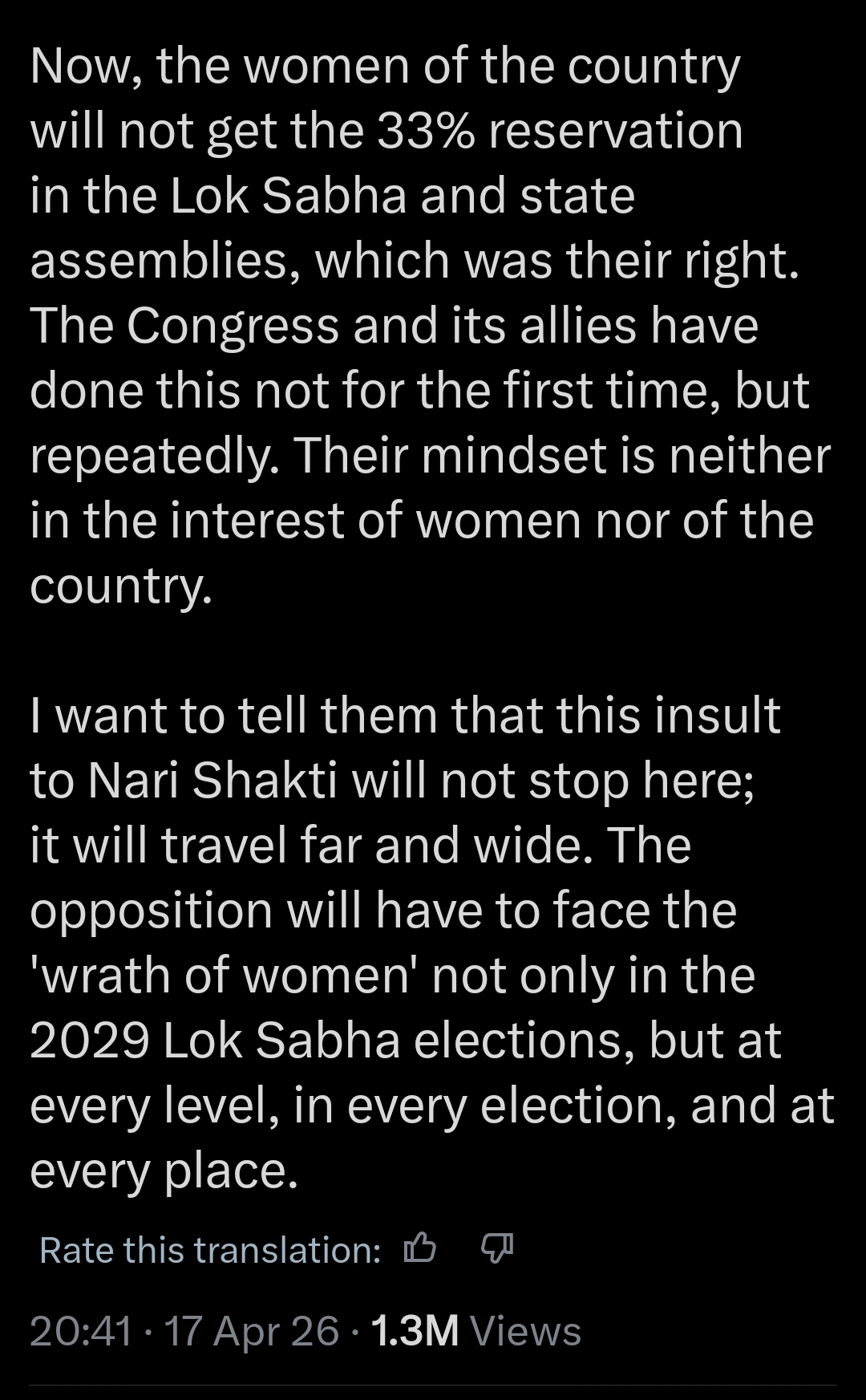Open the 1.3M Views post analytics
Viewport: 866px width, 1400px height.
[476, 1331]
